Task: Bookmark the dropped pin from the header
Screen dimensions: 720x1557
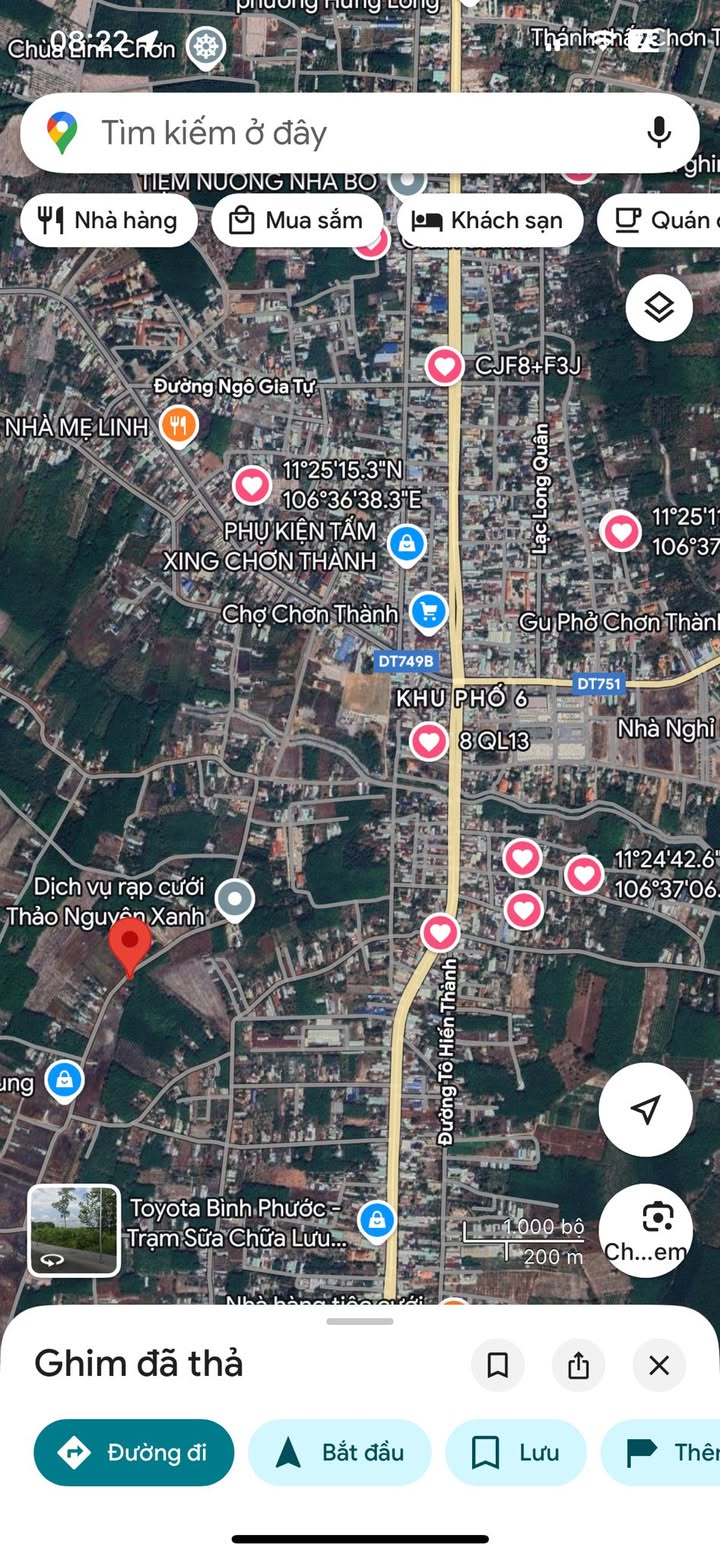Action: pos(498,1365)
